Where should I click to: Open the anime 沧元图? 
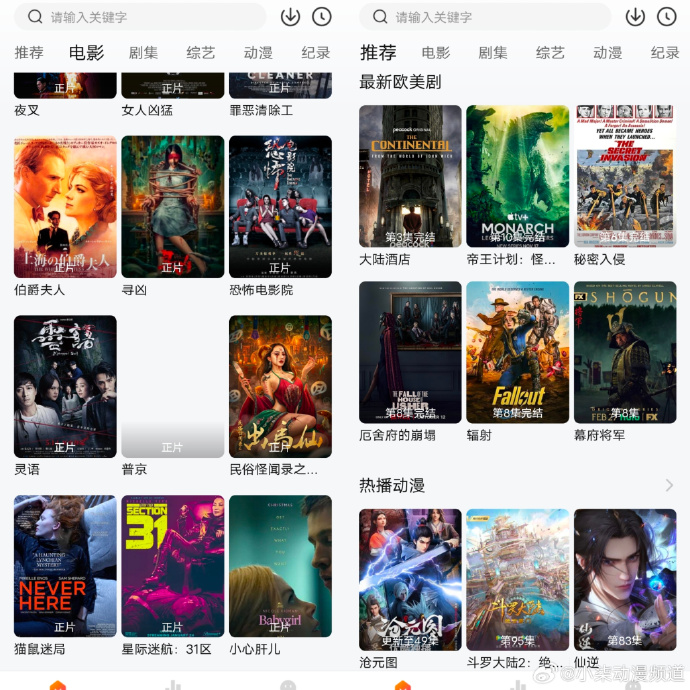point(410,580)
